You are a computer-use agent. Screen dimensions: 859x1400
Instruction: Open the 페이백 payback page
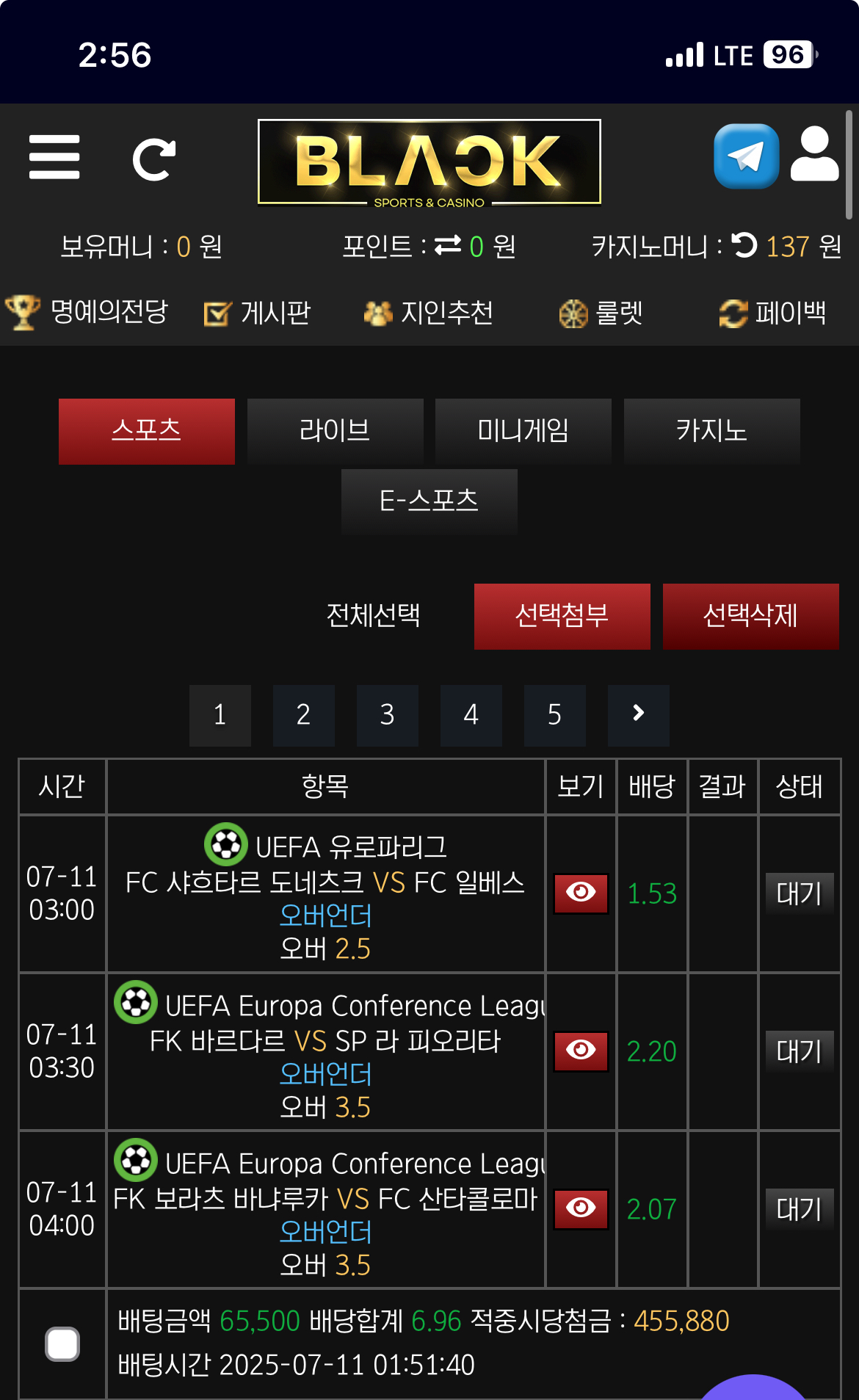click(x=772, y=313)
